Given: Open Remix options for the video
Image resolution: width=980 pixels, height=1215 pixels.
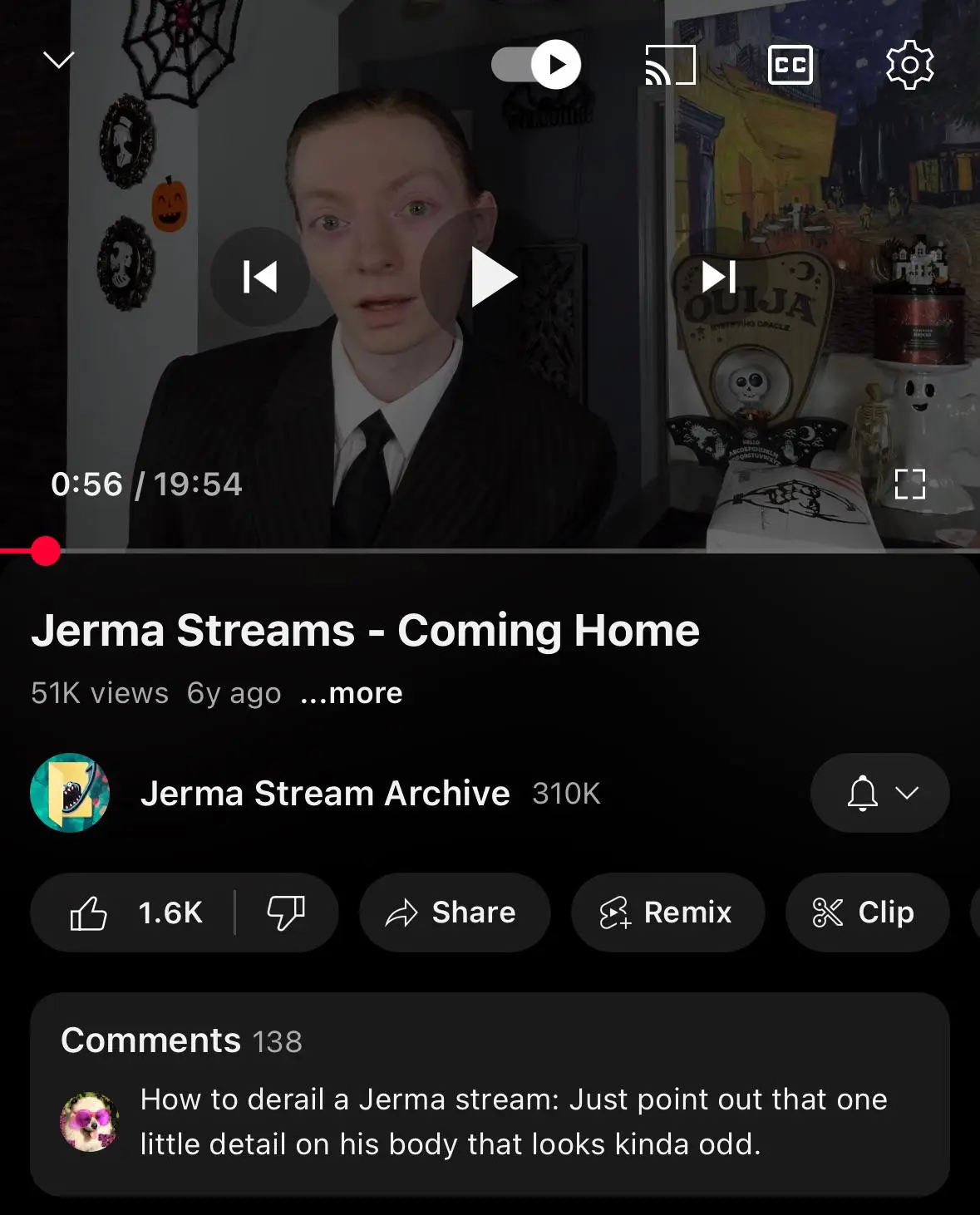Looking at the screenshot, I should (667, 912).
